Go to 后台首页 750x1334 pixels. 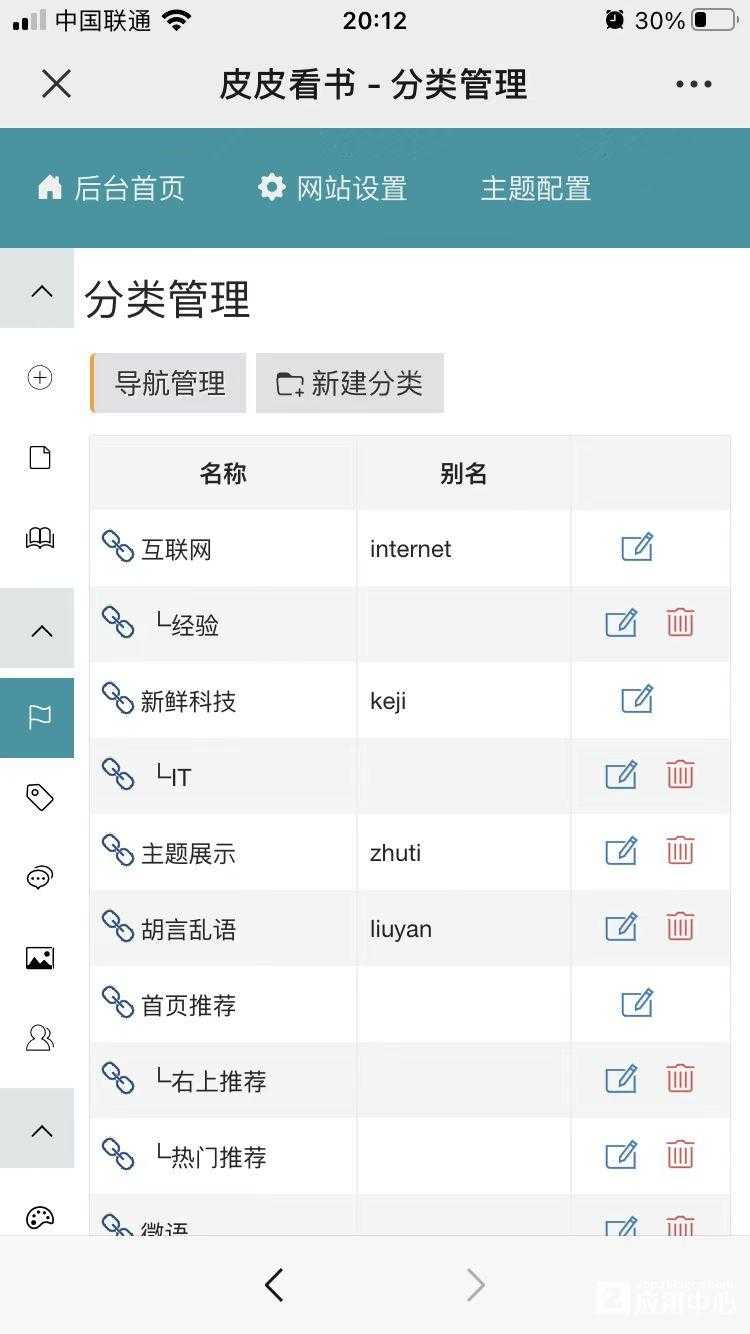click(110, 188)
